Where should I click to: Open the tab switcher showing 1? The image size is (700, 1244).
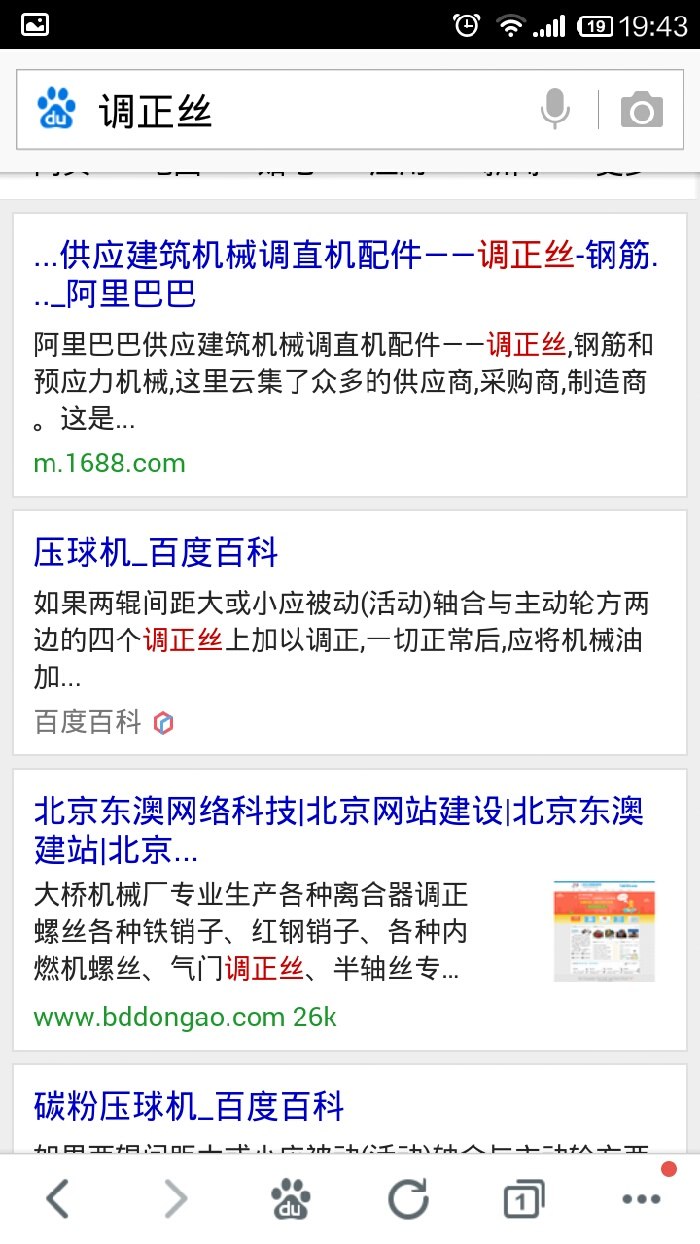[x=524, y=1198]
